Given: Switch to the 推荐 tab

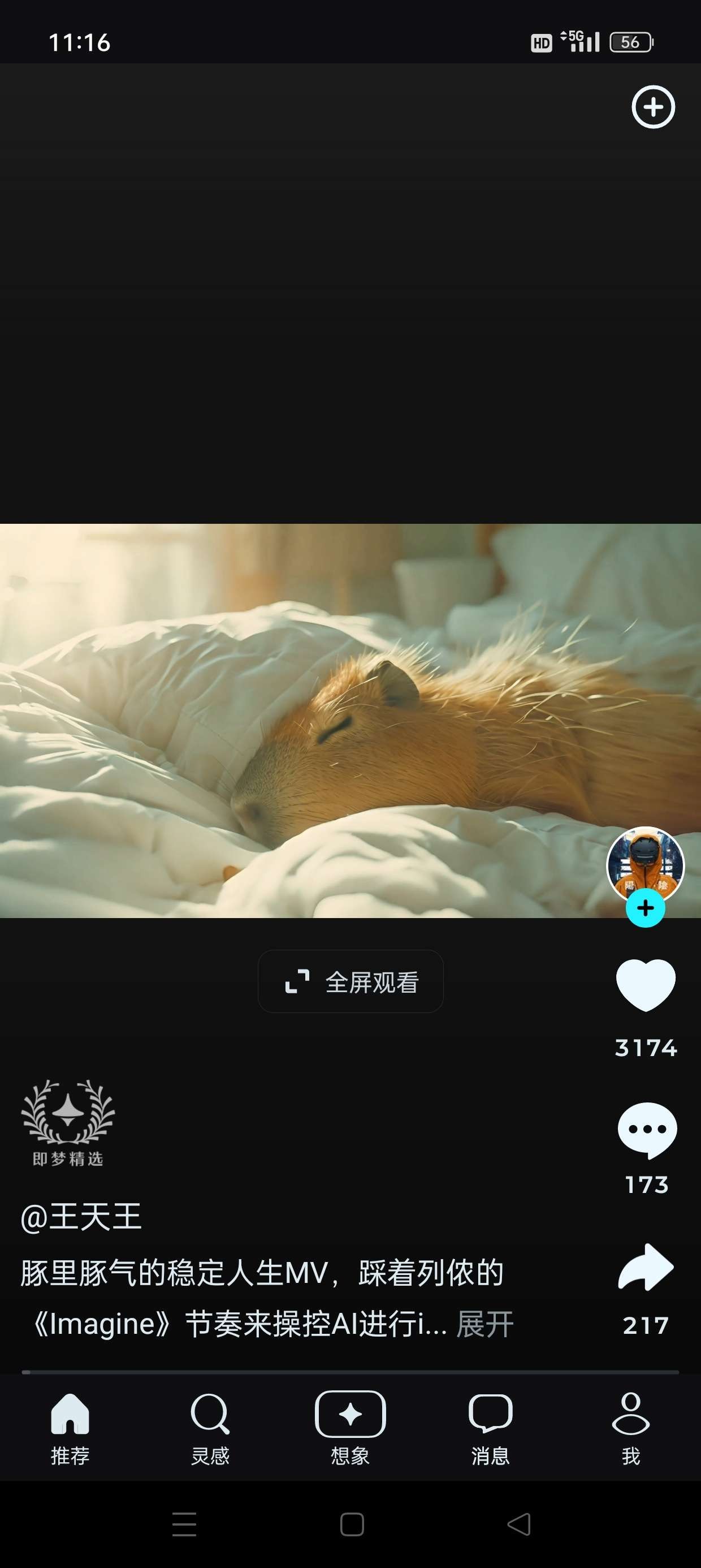Looking at the screenshot, I should tap(70, 1426).
